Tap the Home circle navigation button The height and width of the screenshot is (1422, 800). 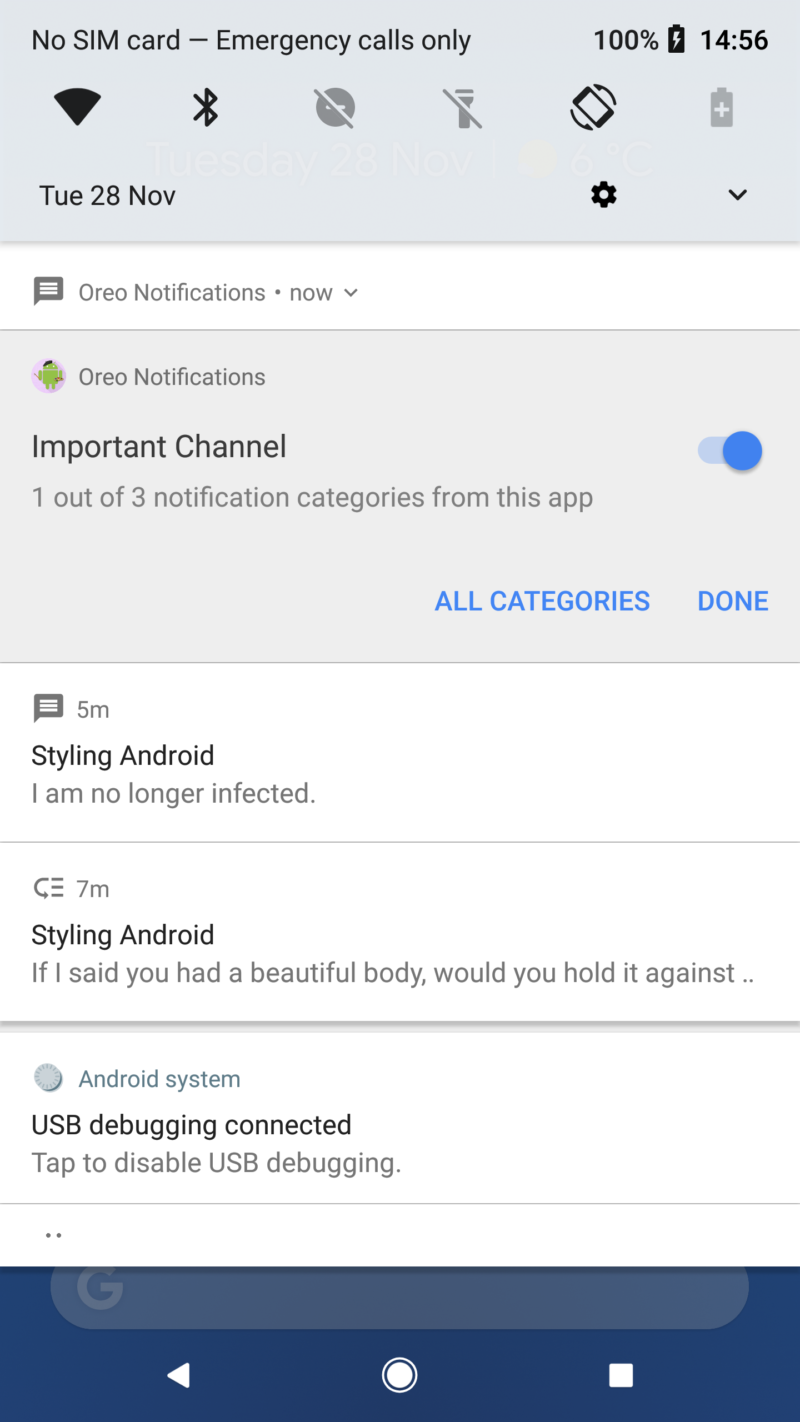[400, 1375]
